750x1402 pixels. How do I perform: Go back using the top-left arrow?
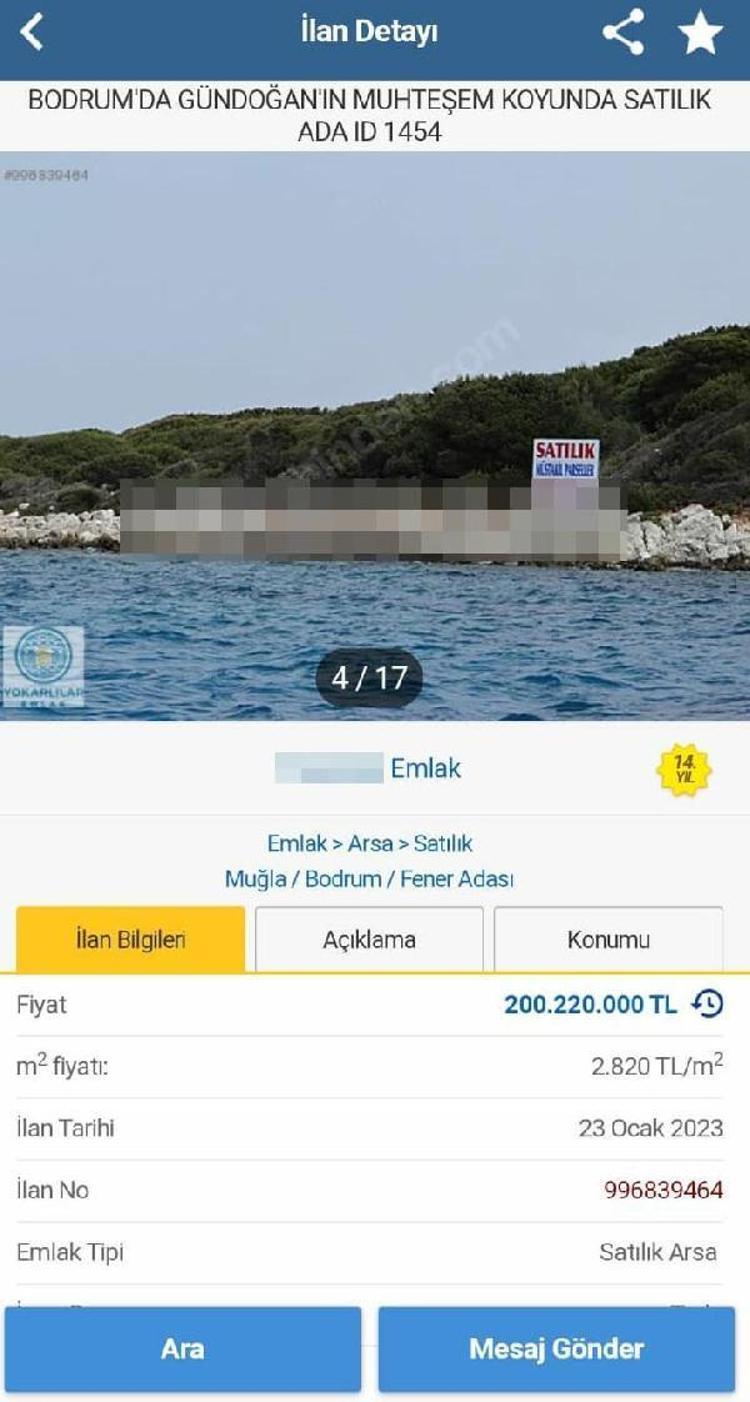point(33,33)
